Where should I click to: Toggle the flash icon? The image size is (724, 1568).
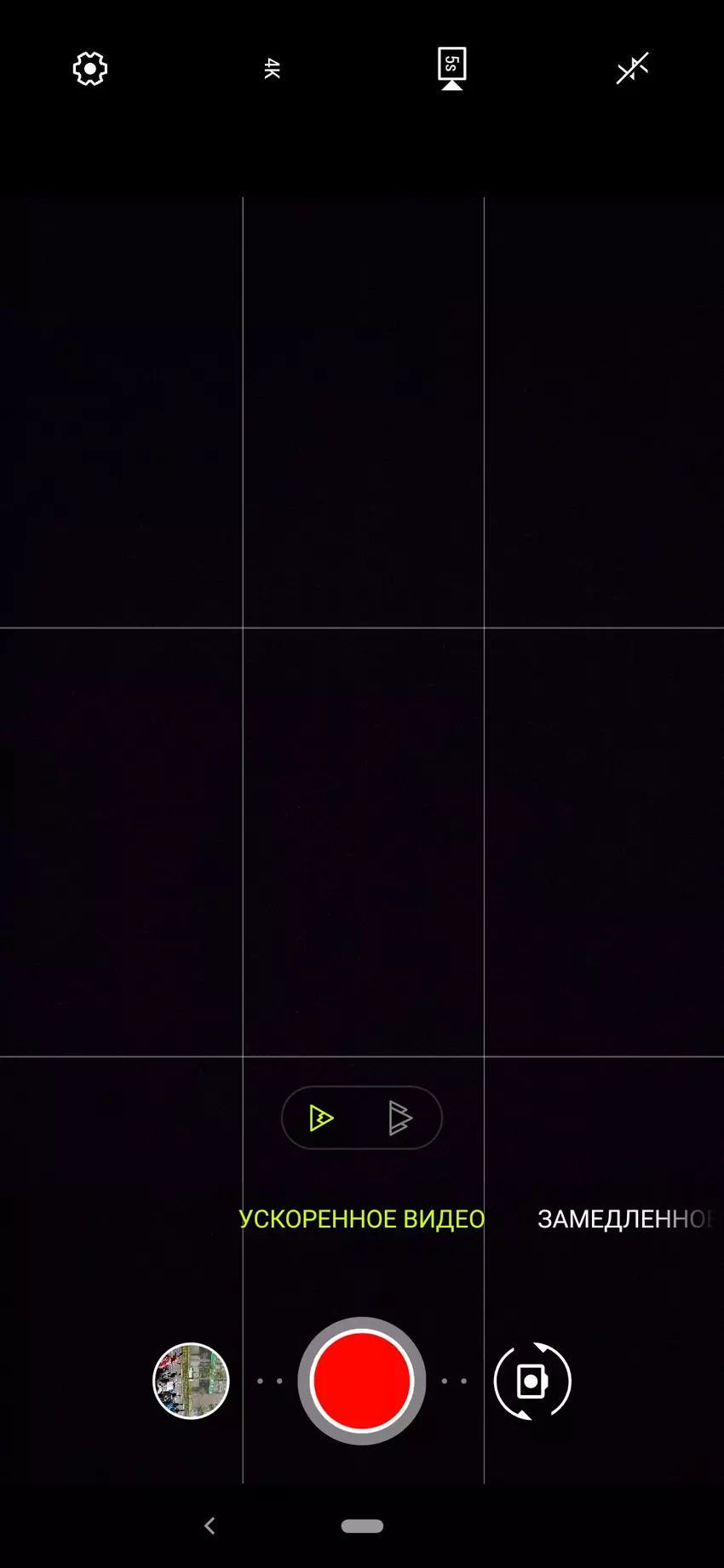[632, 69]
